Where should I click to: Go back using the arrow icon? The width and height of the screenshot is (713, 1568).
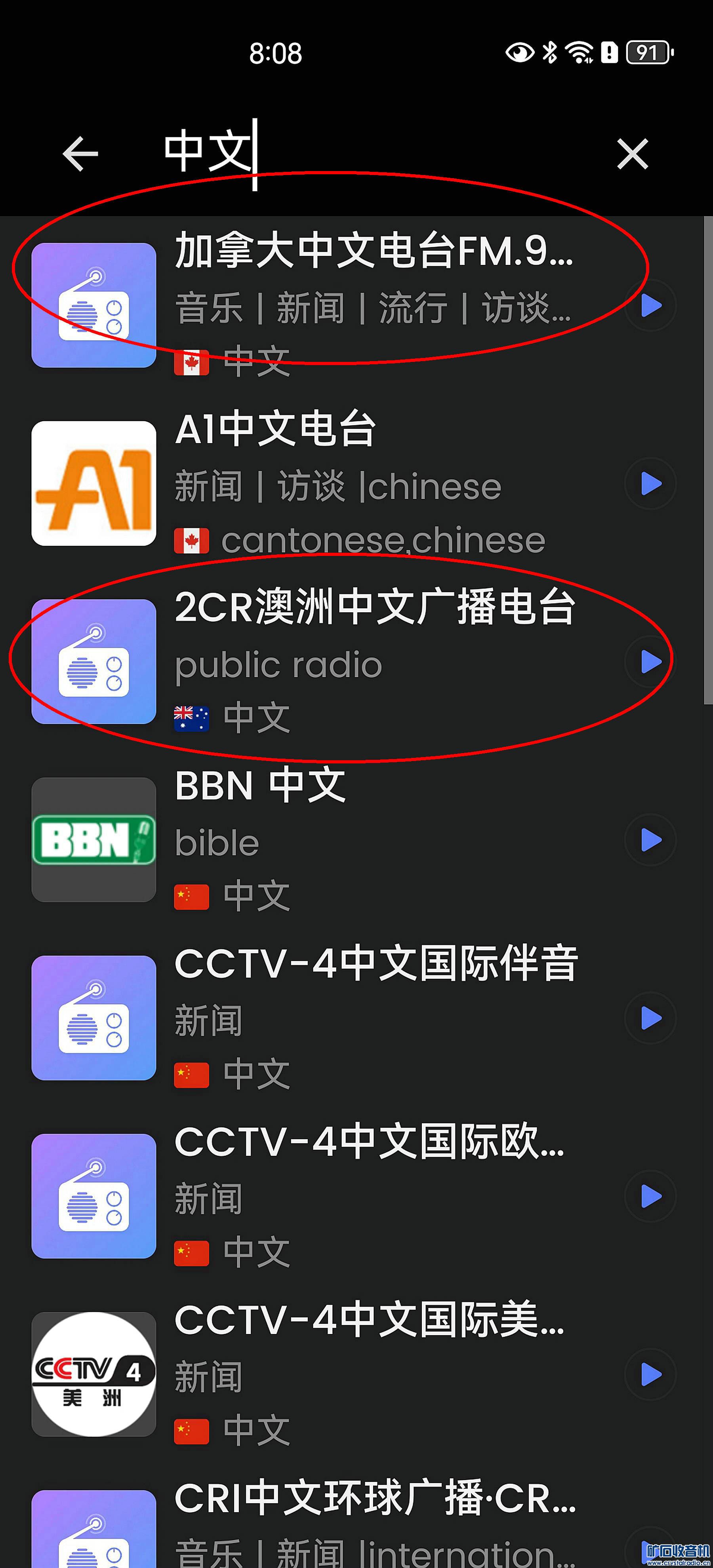tap(80, 153)
